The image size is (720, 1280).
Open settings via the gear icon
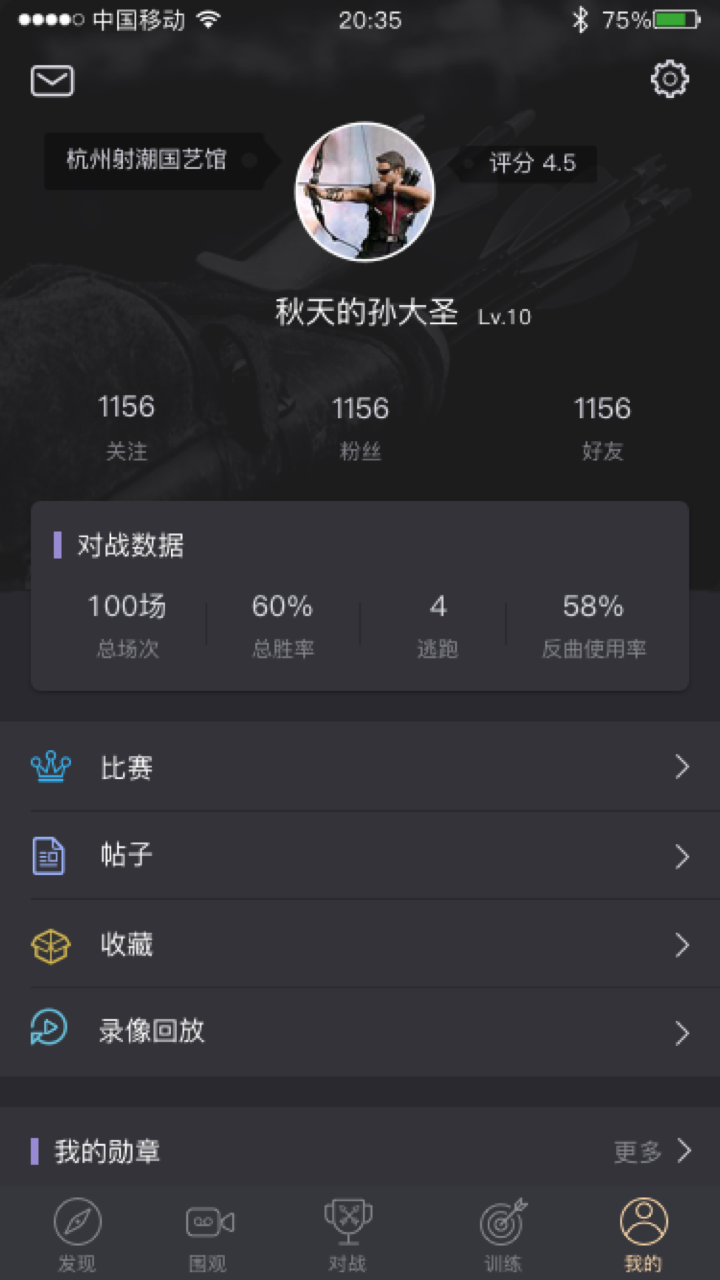(669, 79)
